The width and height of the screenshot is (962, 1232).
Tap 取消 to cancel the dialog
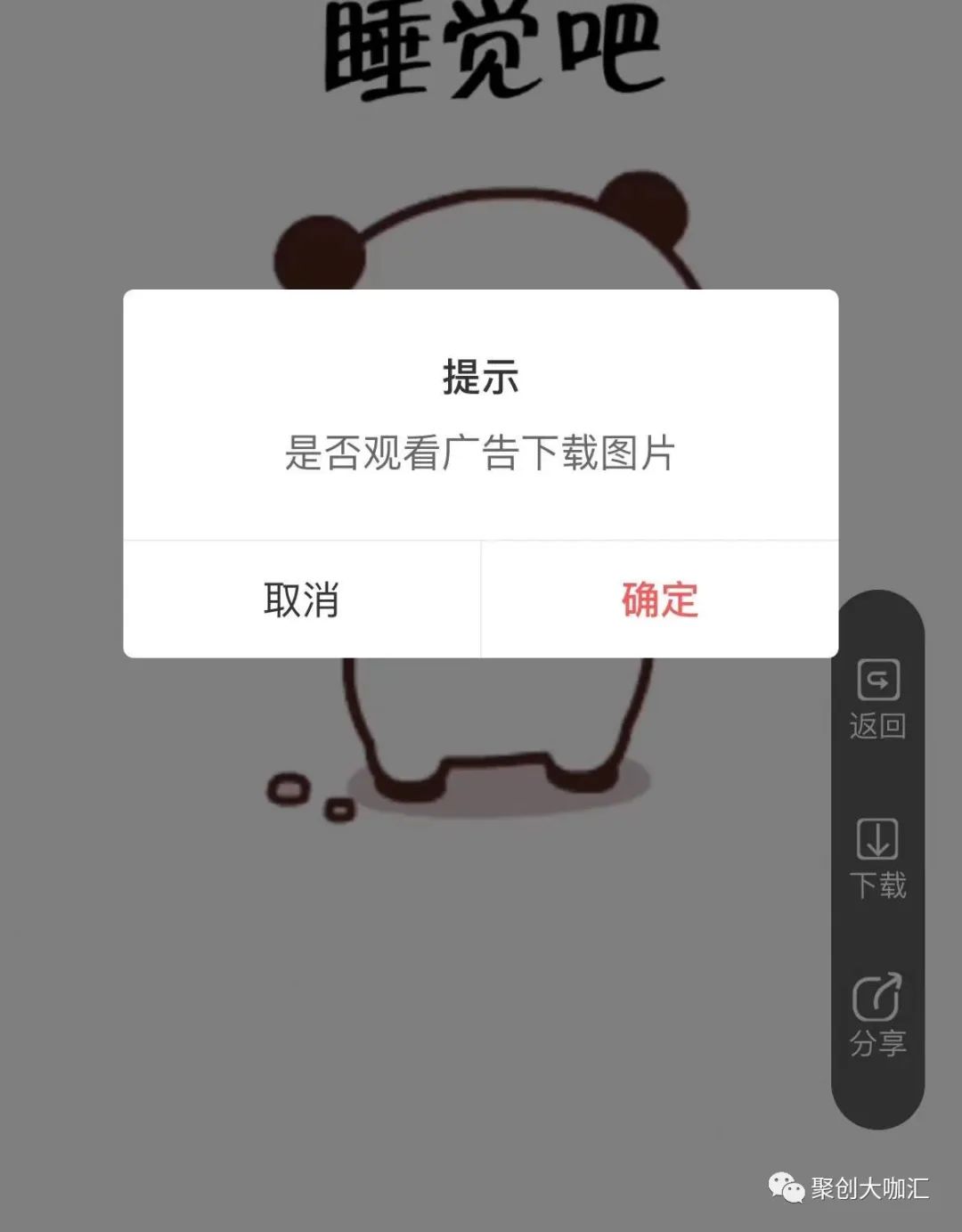click(301, 600)
